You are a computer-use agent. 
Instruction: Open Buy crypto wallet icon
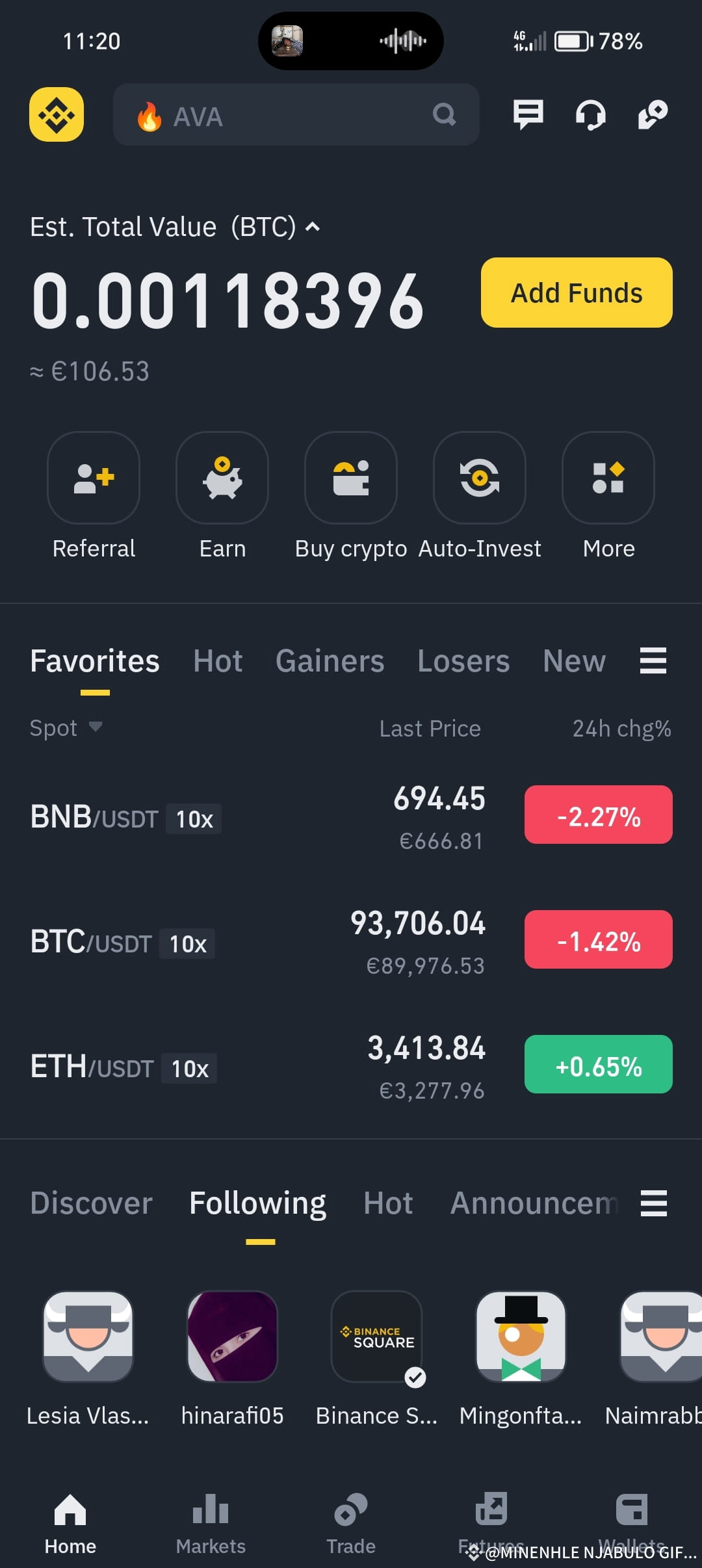click(x=350, y=479)
